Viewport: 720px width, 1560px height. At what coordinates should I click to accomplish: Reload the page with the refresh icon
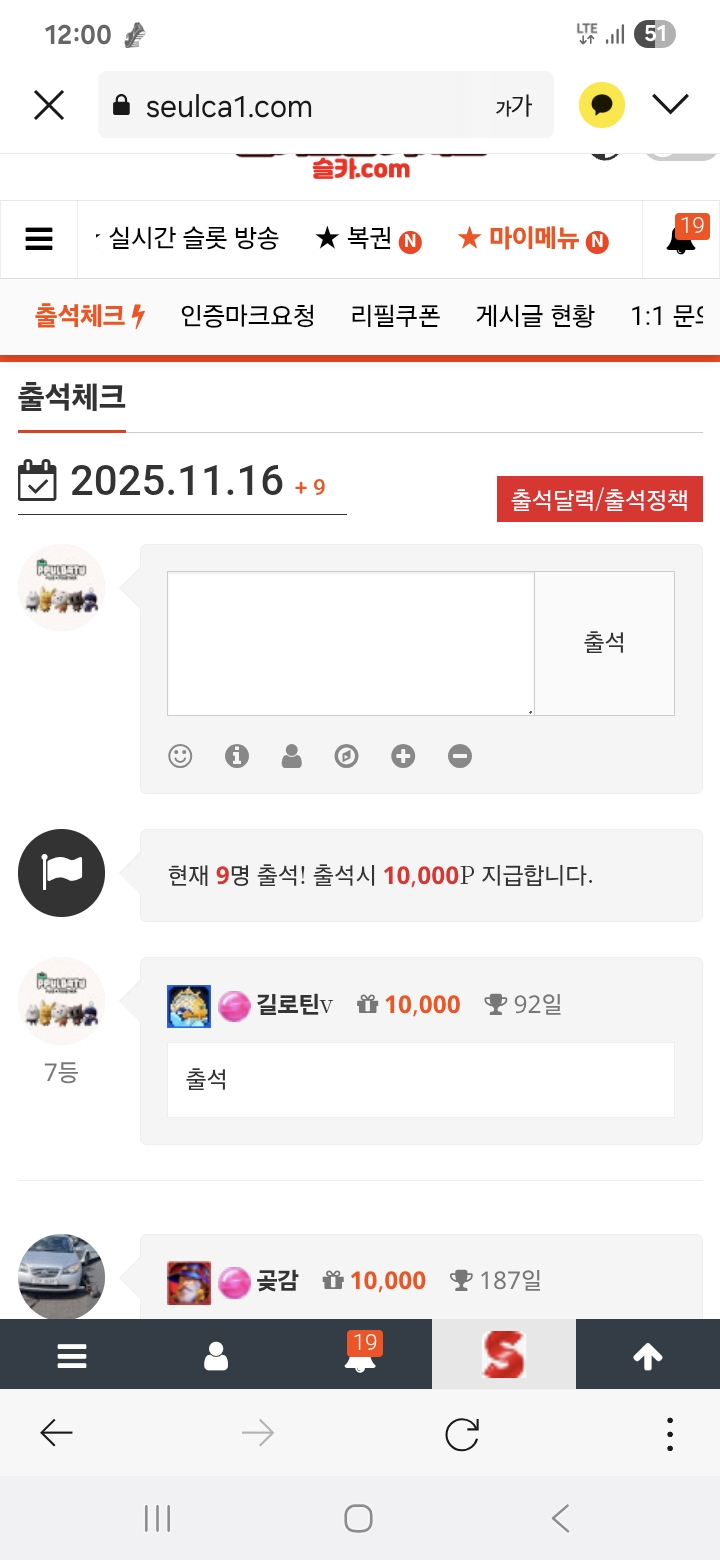coord(462,1434)
